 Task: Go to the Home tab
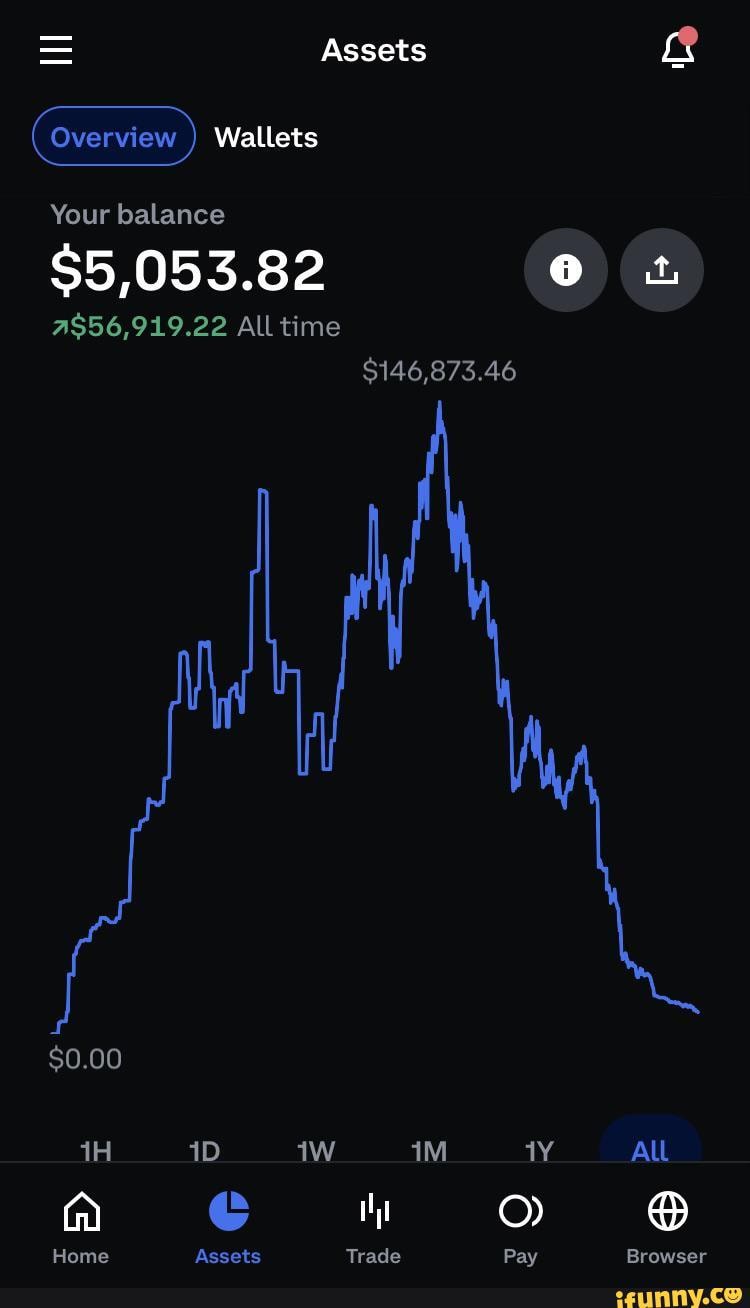pos(81,1228)
